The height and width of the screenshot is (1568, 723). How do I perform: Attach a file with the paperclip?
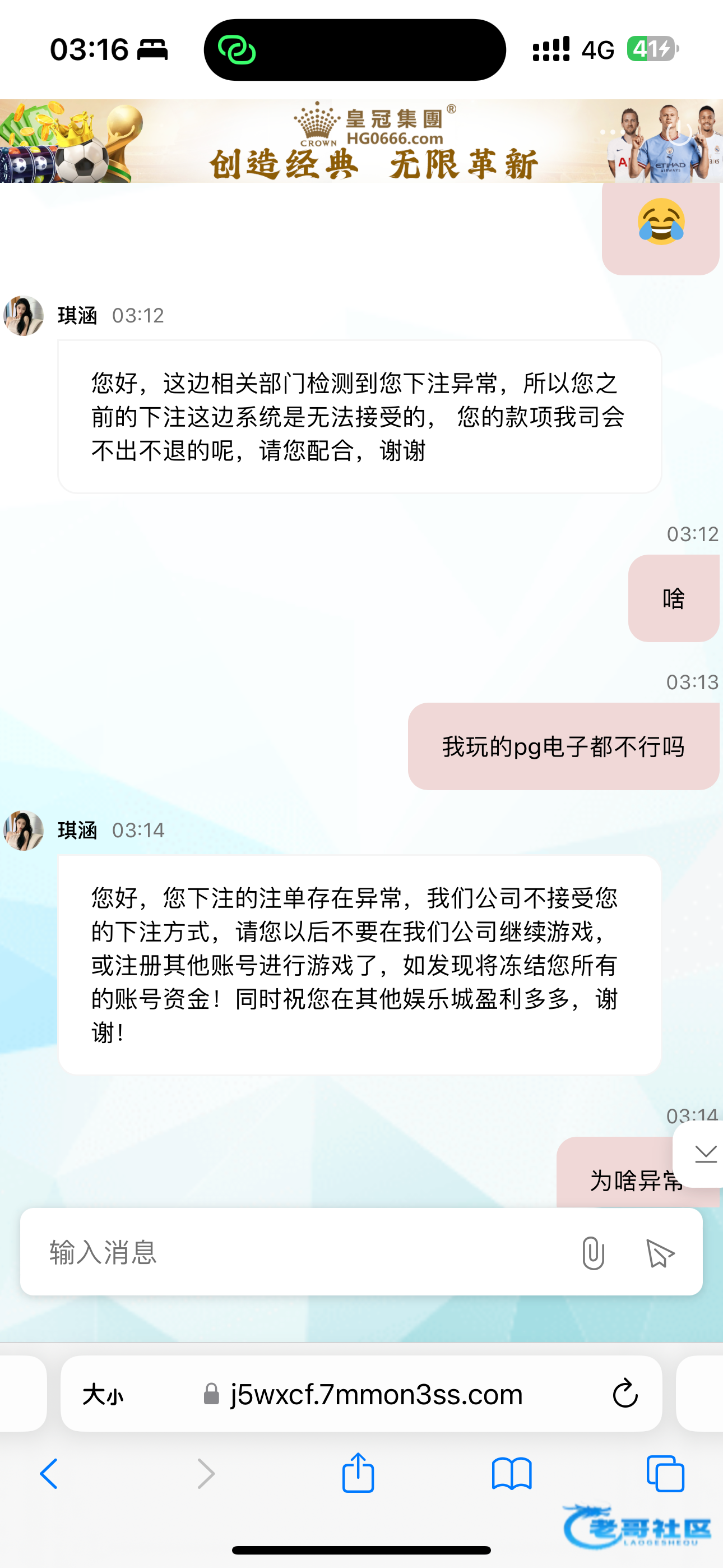tap(593, 1253)
